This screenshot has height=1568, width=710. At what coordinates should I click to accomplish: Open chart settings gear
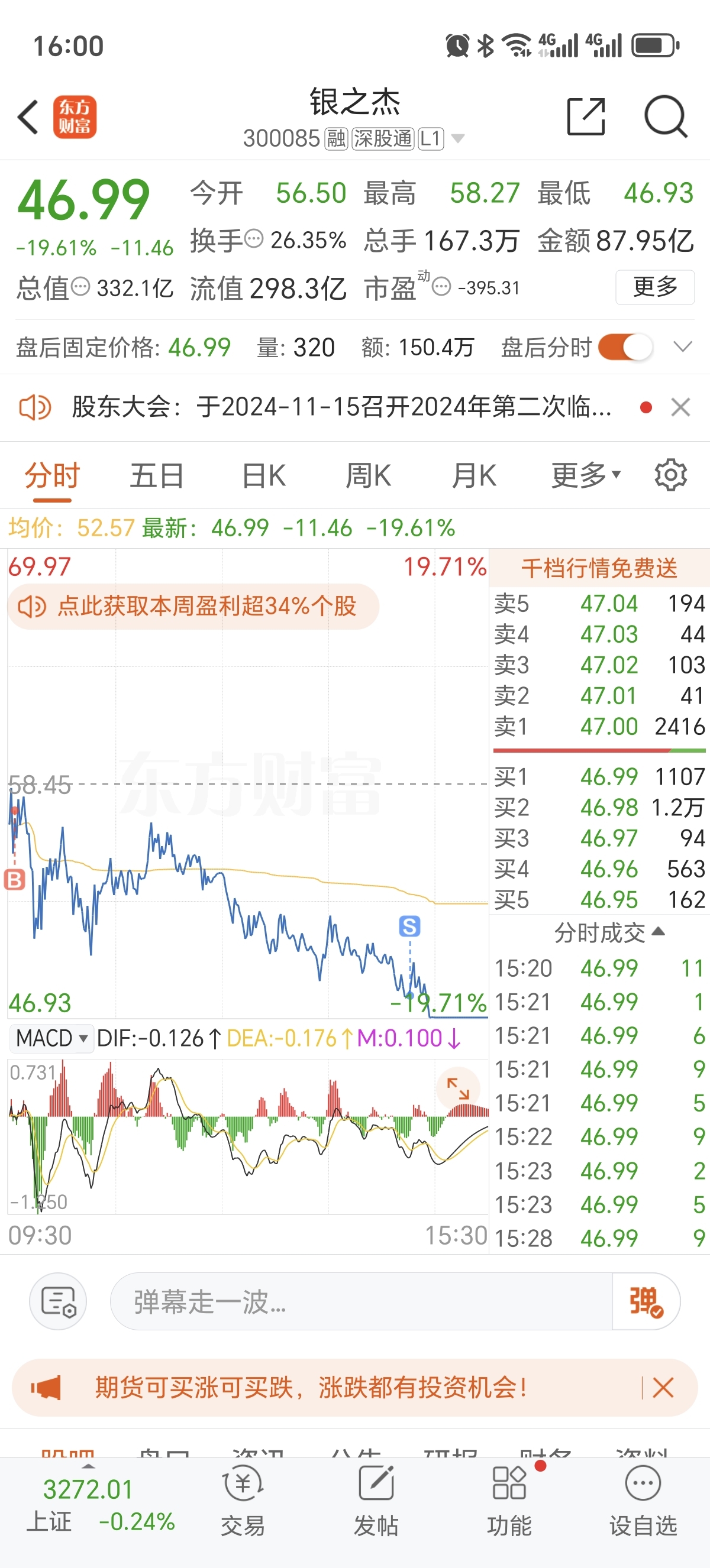pos(670,475)
